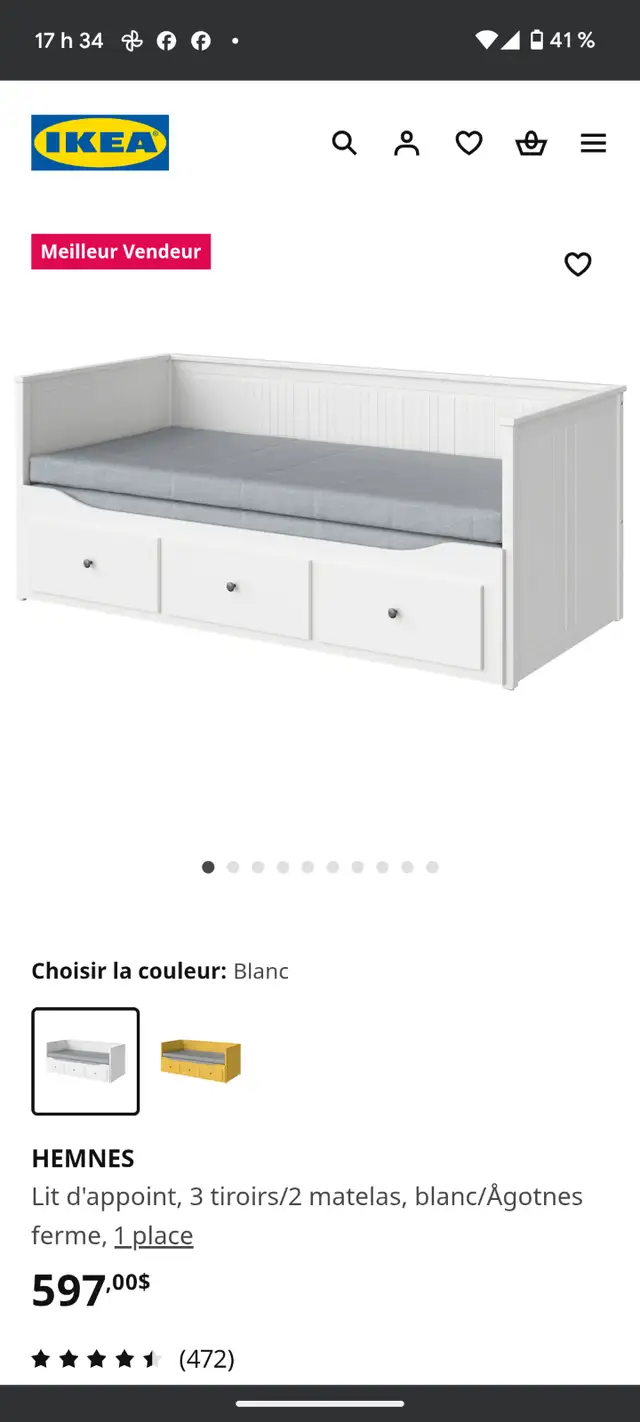View the 472 customer reviews
Screen dimensions: 640x1422
pos(206,1359)
